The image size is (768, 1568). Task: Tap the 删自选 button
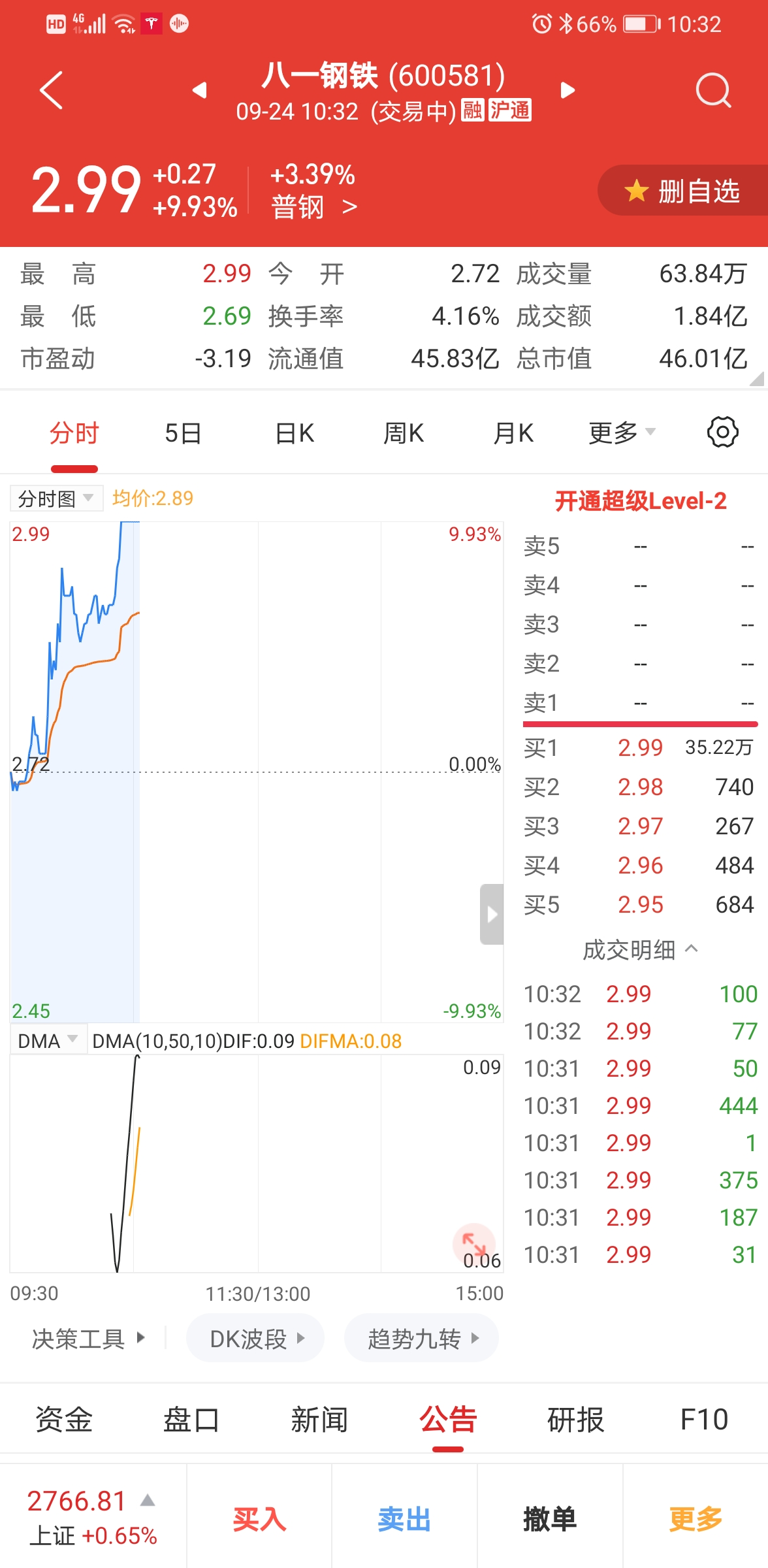click(682, 191)
